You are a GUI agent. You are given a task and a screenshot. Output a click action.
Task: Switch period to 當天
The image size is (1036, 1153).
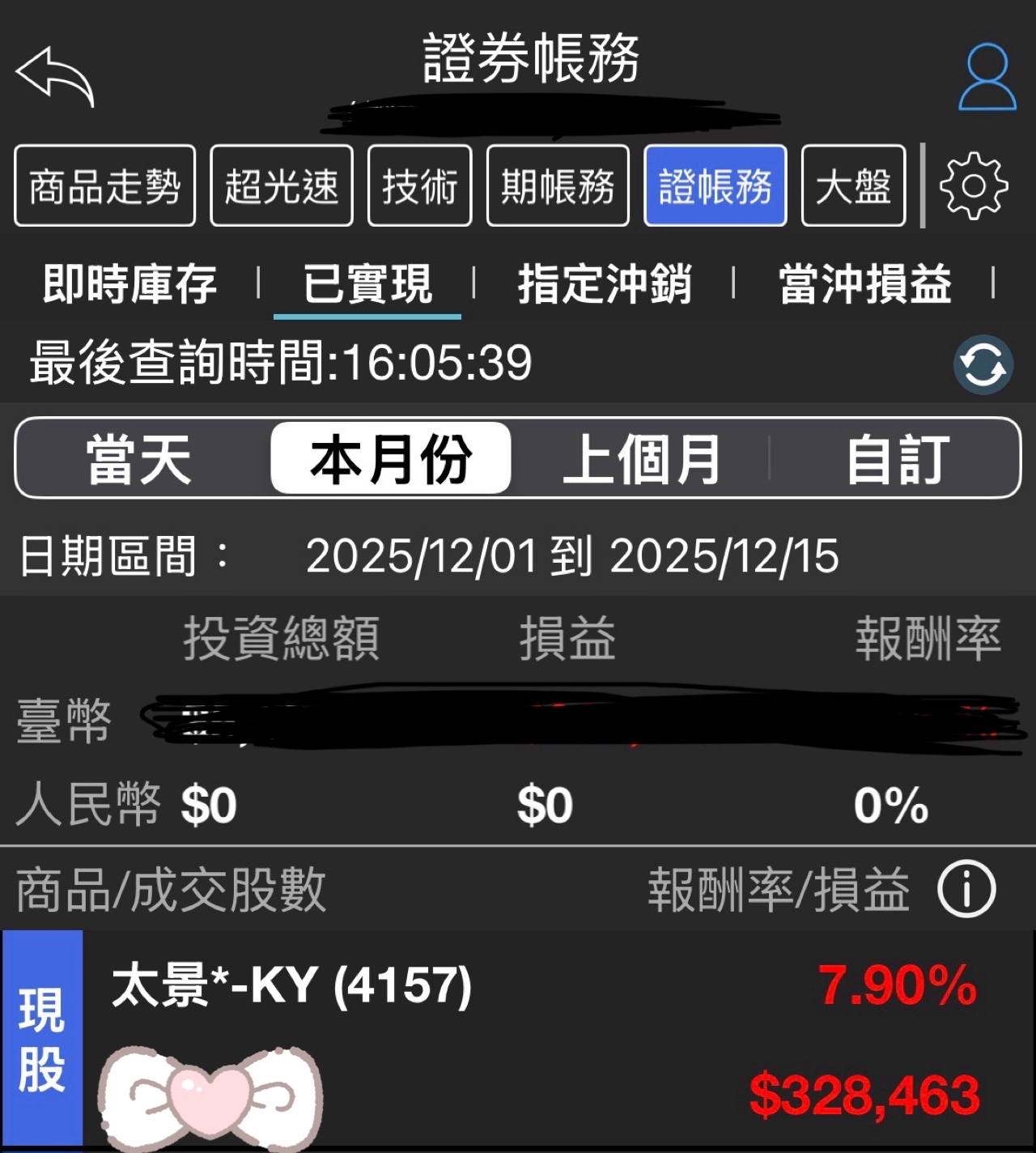point(138,457)
